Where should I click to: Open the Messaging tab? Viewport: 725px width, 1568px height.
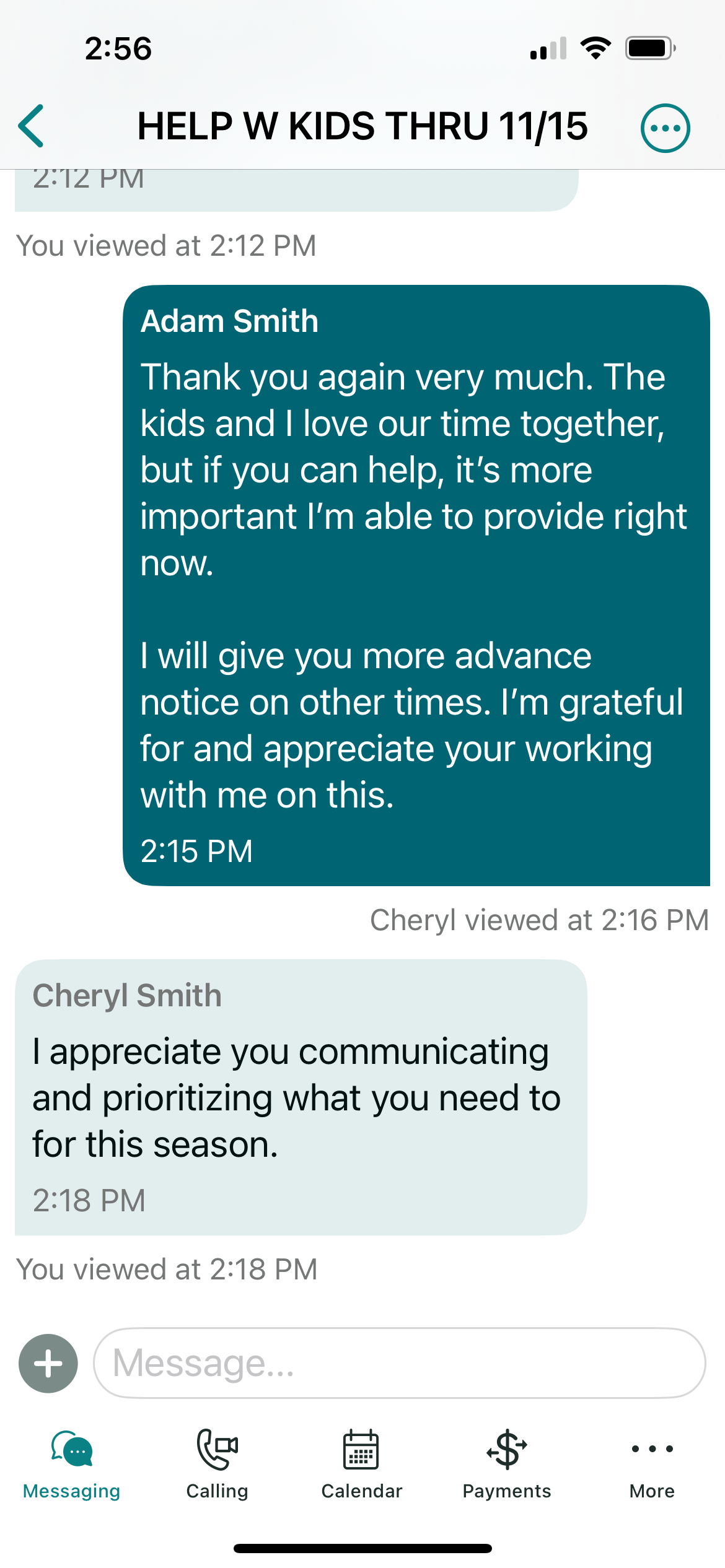coord(72,1464)
